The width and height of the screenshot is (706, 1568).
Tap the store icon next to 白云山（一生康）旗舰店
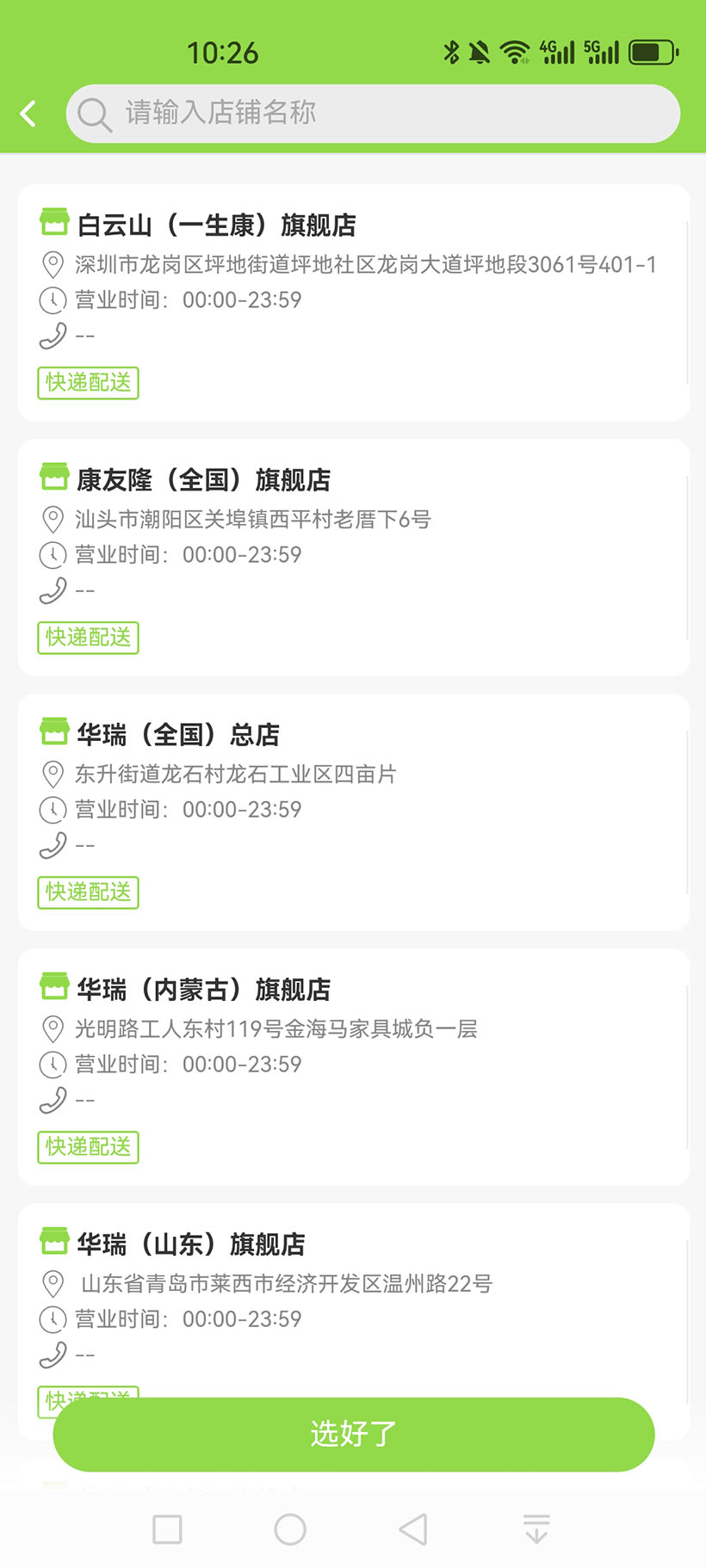[54, 222]
